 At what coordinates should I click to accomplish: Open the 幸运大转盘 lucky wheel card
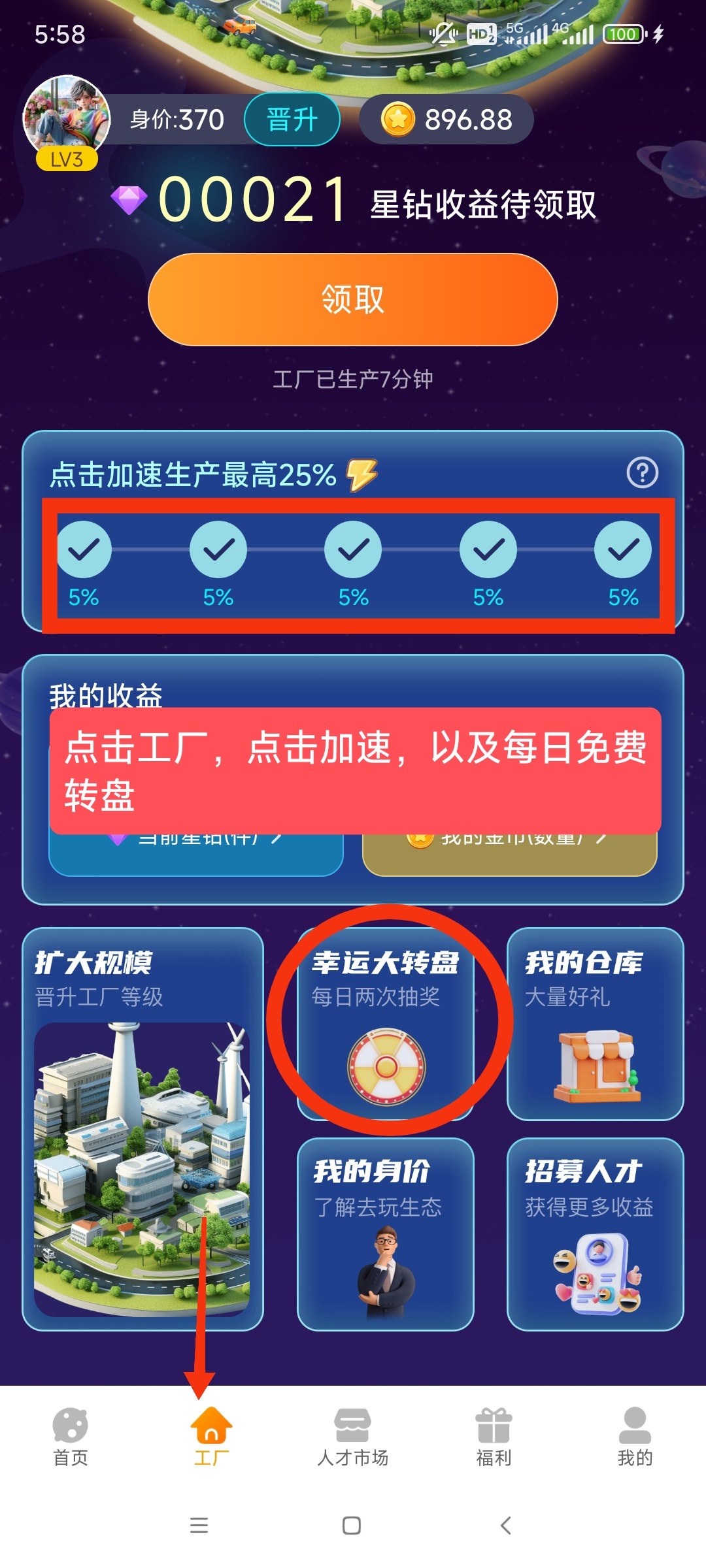(385, 1023)
